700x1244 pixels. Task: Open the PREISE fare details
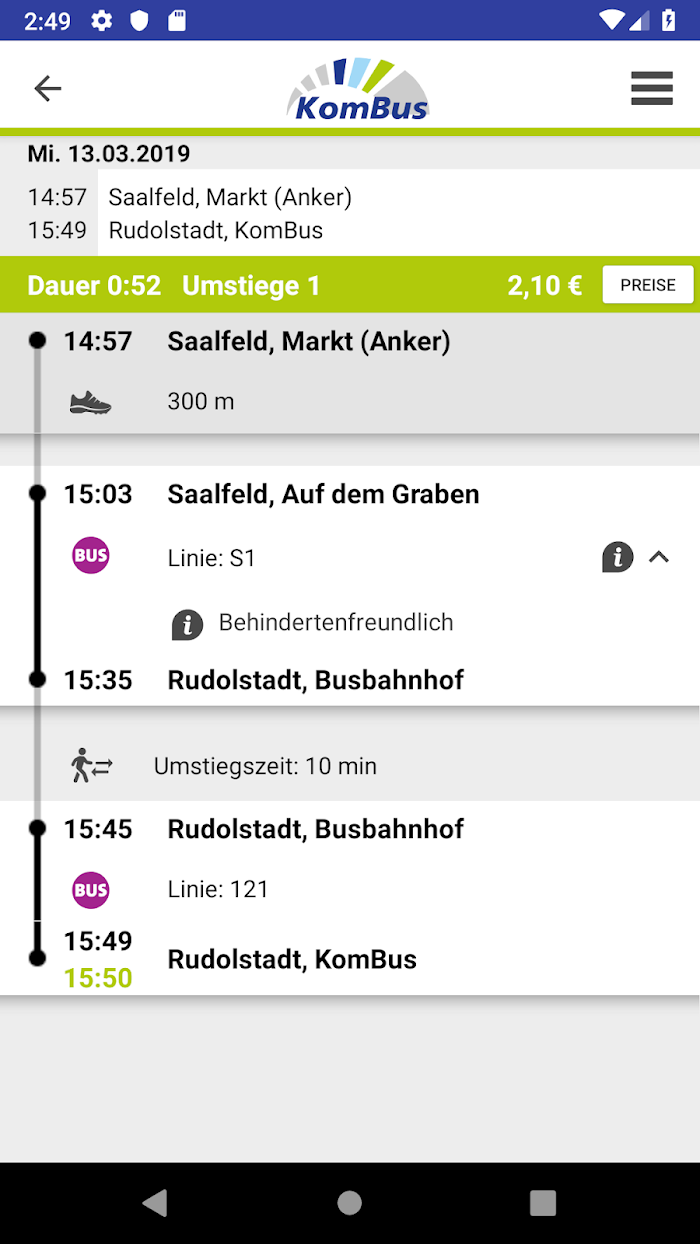[x=648, y=285]
